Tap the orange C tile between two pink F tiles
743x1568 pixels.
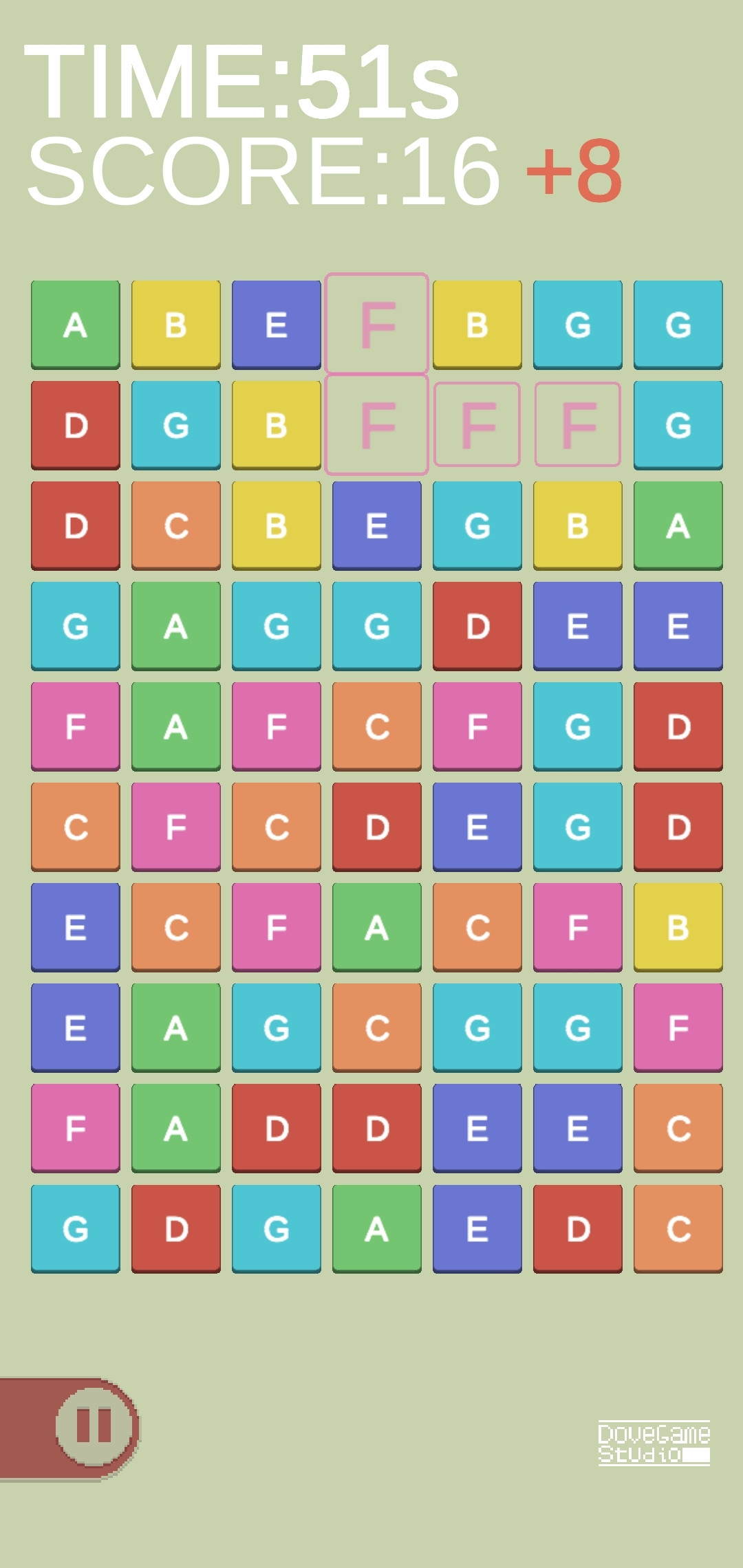pos(377,726)
